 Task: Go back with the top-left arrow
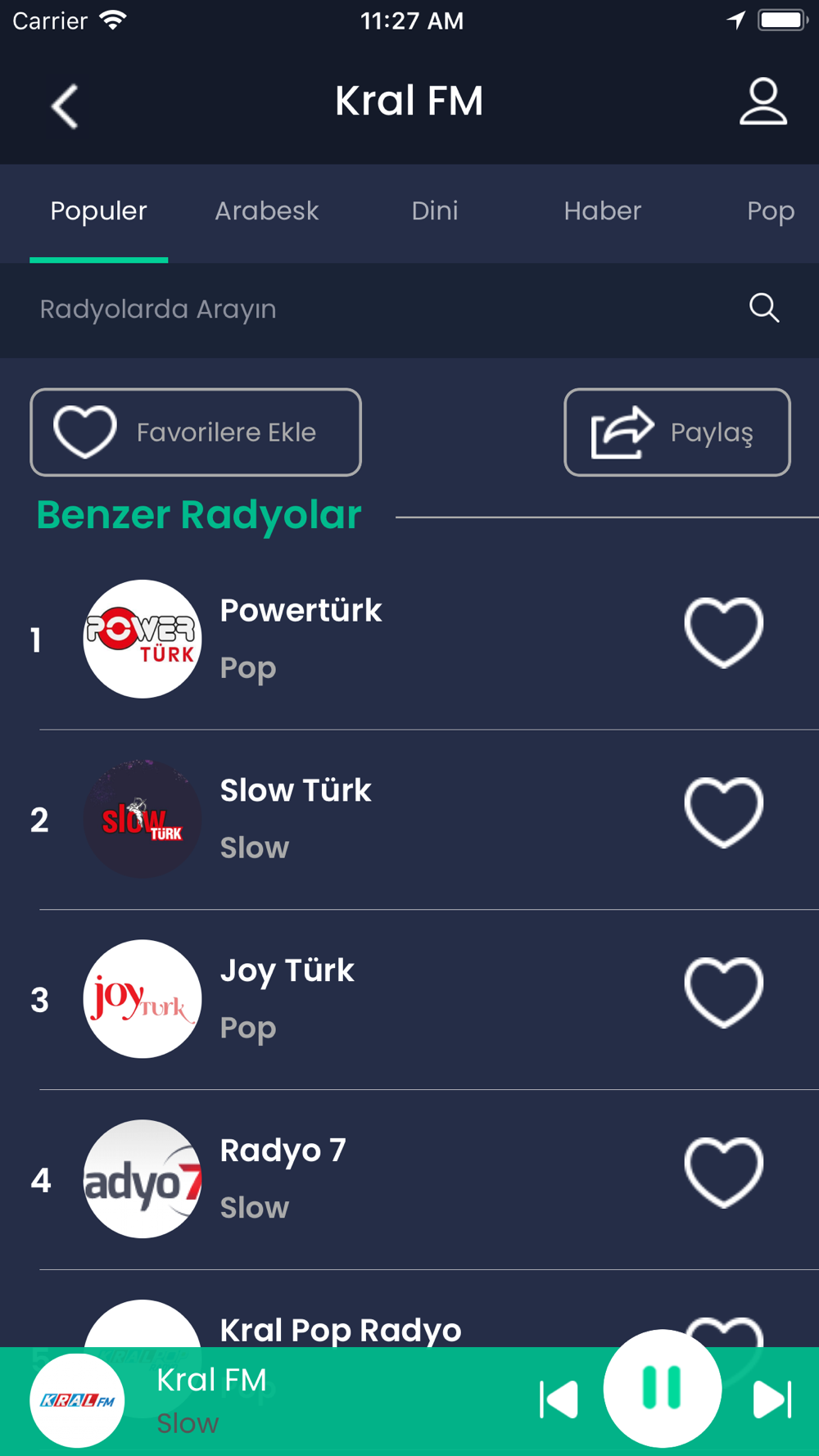65,106
